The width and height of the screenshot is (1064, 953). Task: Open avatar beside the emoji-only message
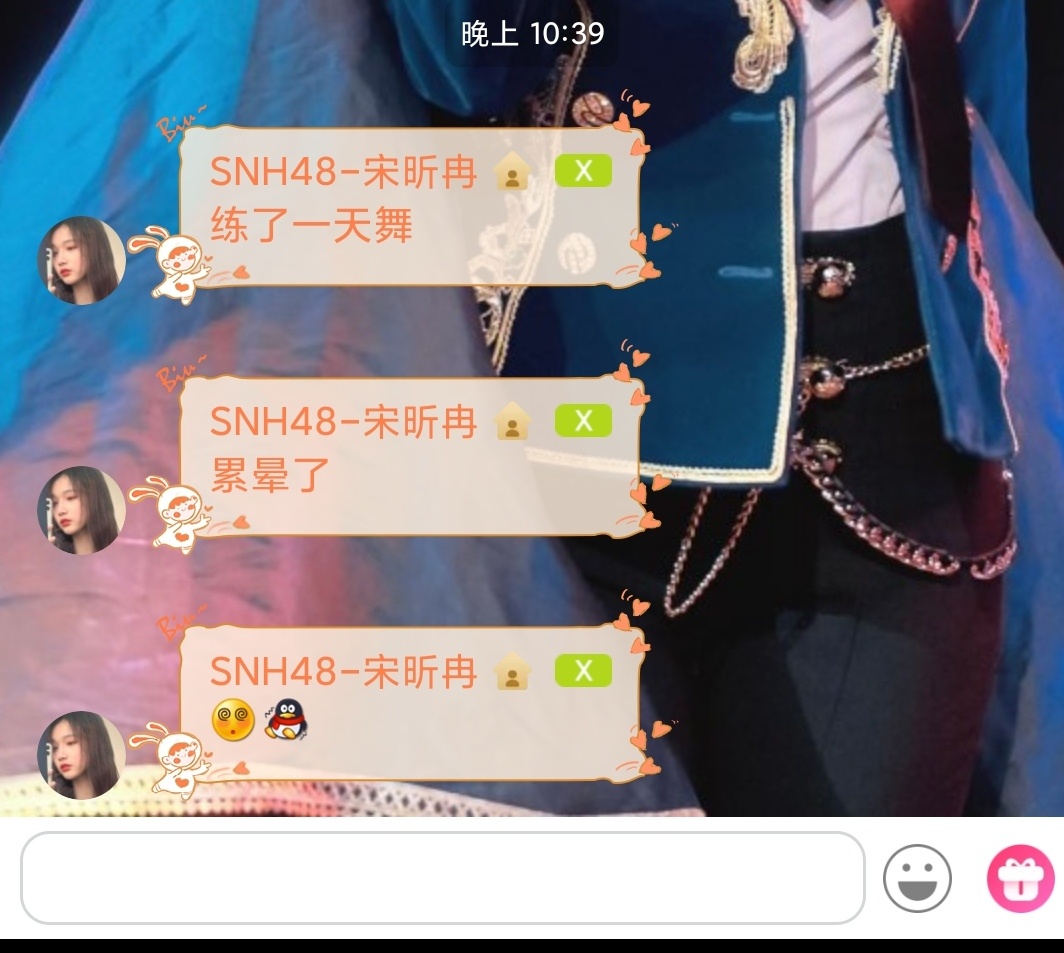[81, 755]
